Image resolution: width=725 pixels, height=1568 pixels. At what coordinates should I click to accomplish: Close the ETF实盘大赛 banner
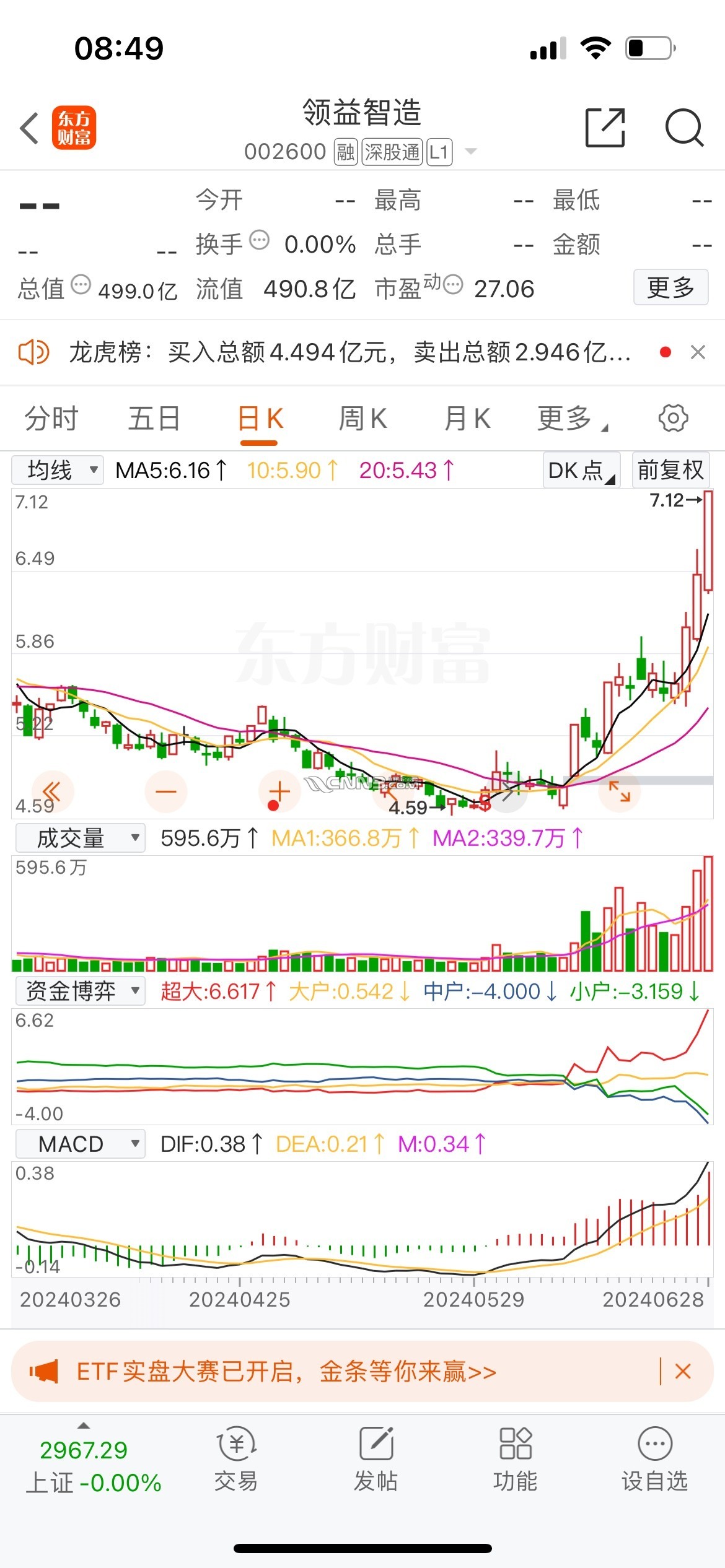point(683,1372)
